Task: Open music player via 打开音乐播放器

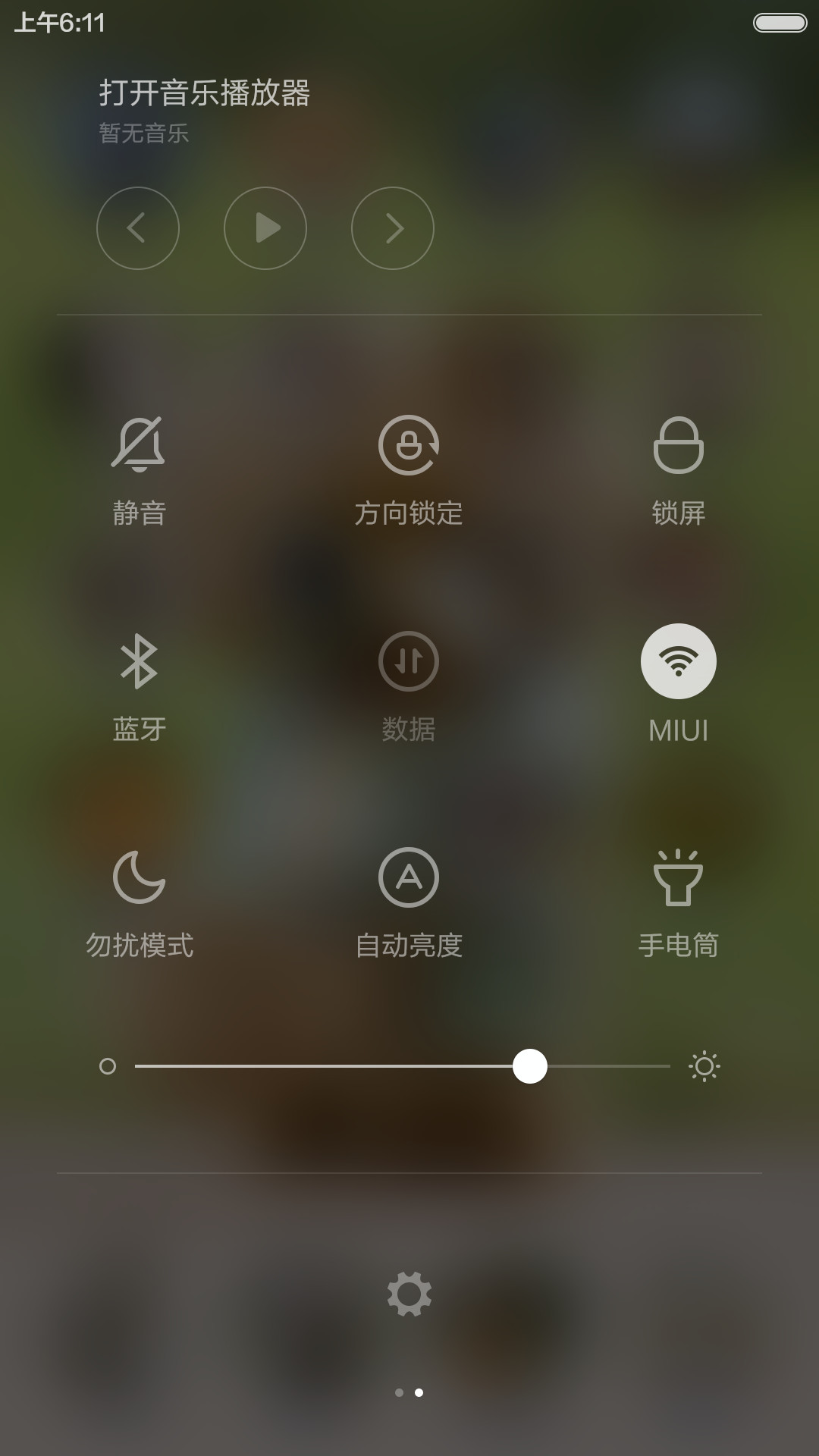Action: coord(205,93)
